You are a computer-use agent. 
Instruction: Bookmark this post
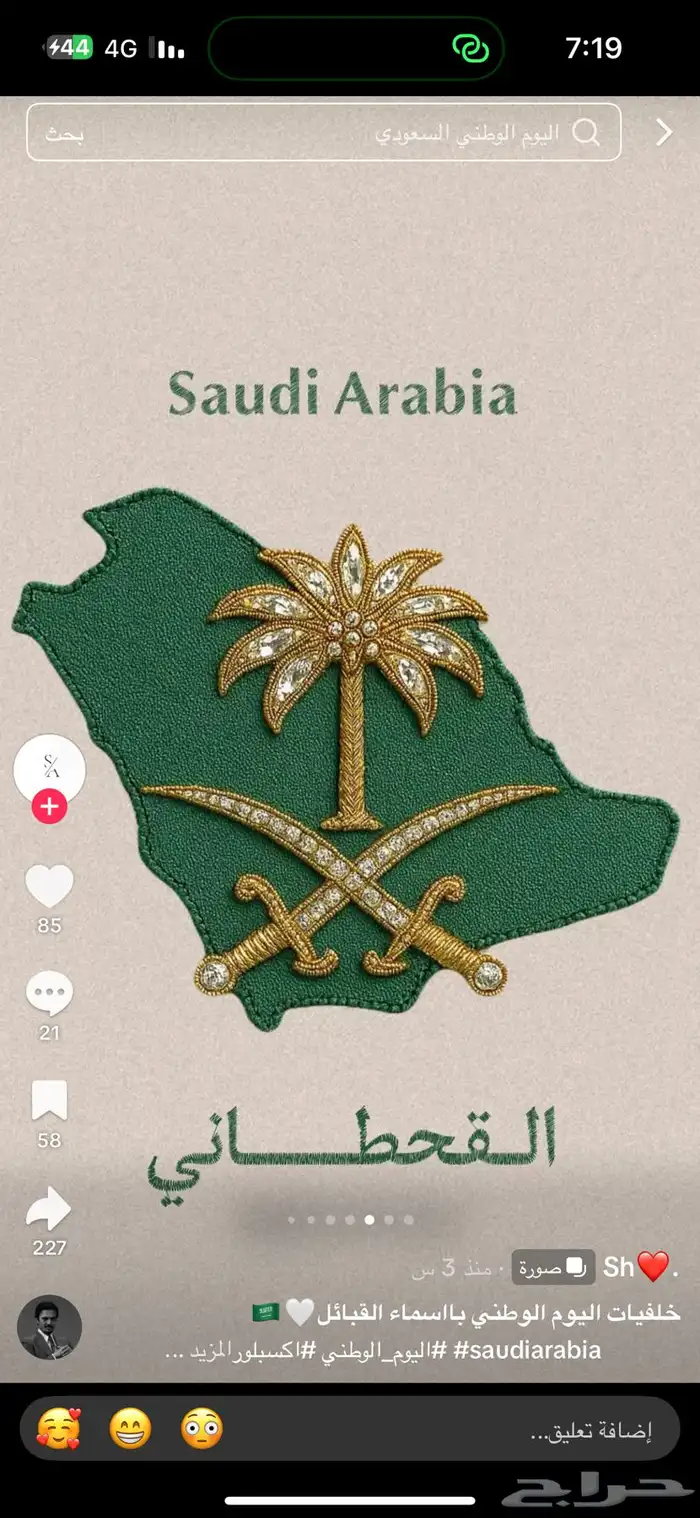[49, 1101]
